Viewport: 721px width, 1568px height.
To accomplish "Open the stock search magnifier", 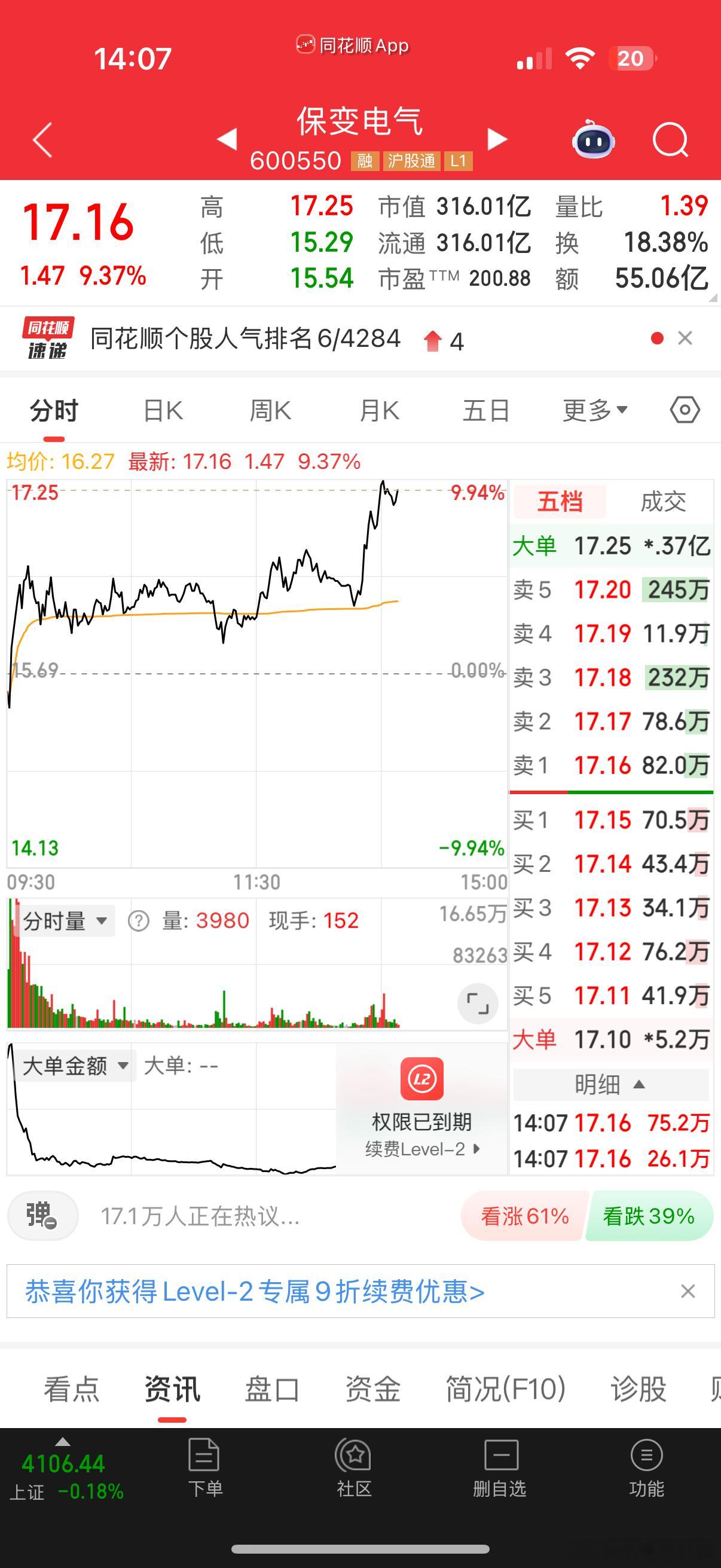I will click(x=671, y=141).
